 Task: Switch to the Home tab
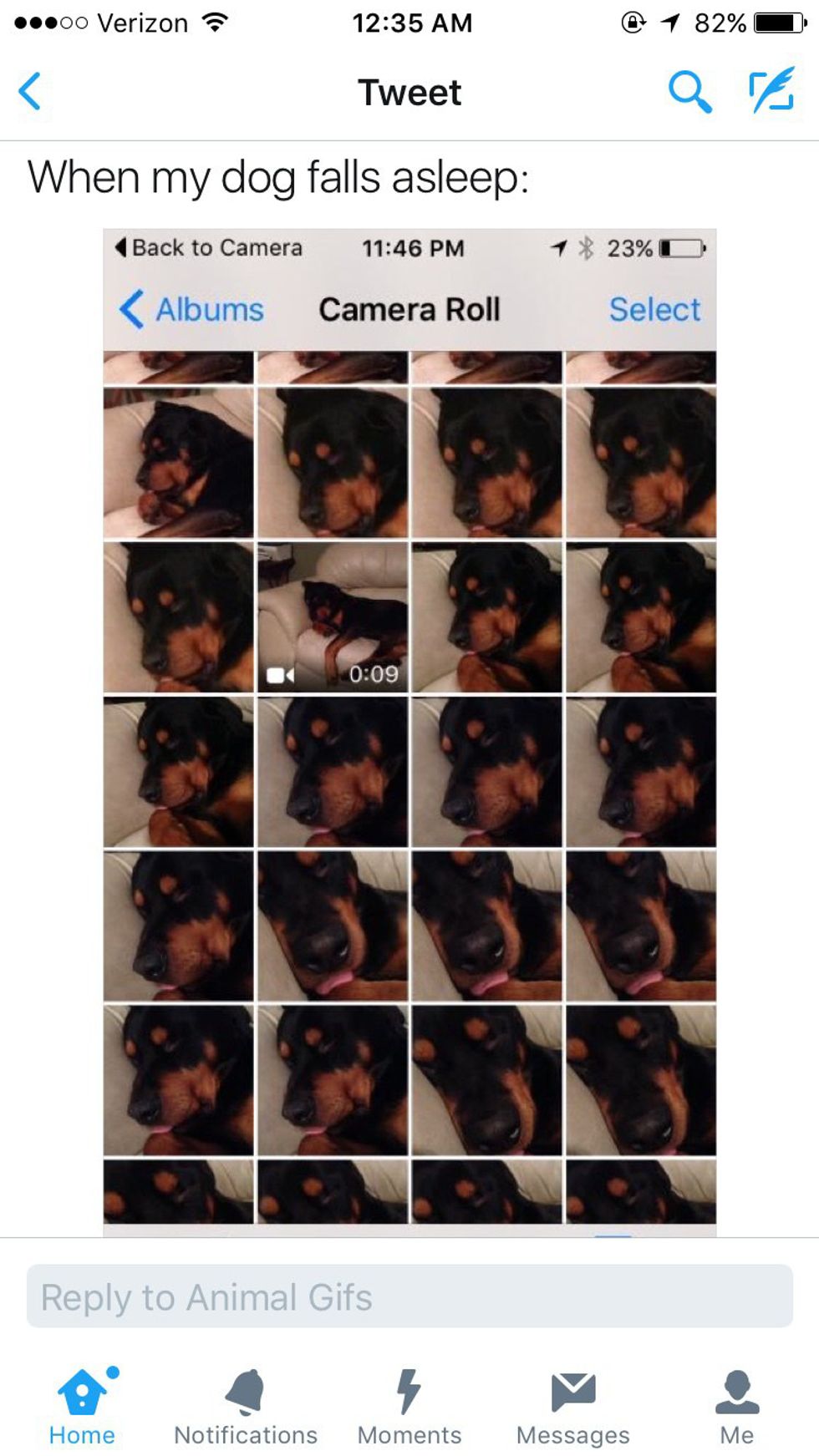82,1407
